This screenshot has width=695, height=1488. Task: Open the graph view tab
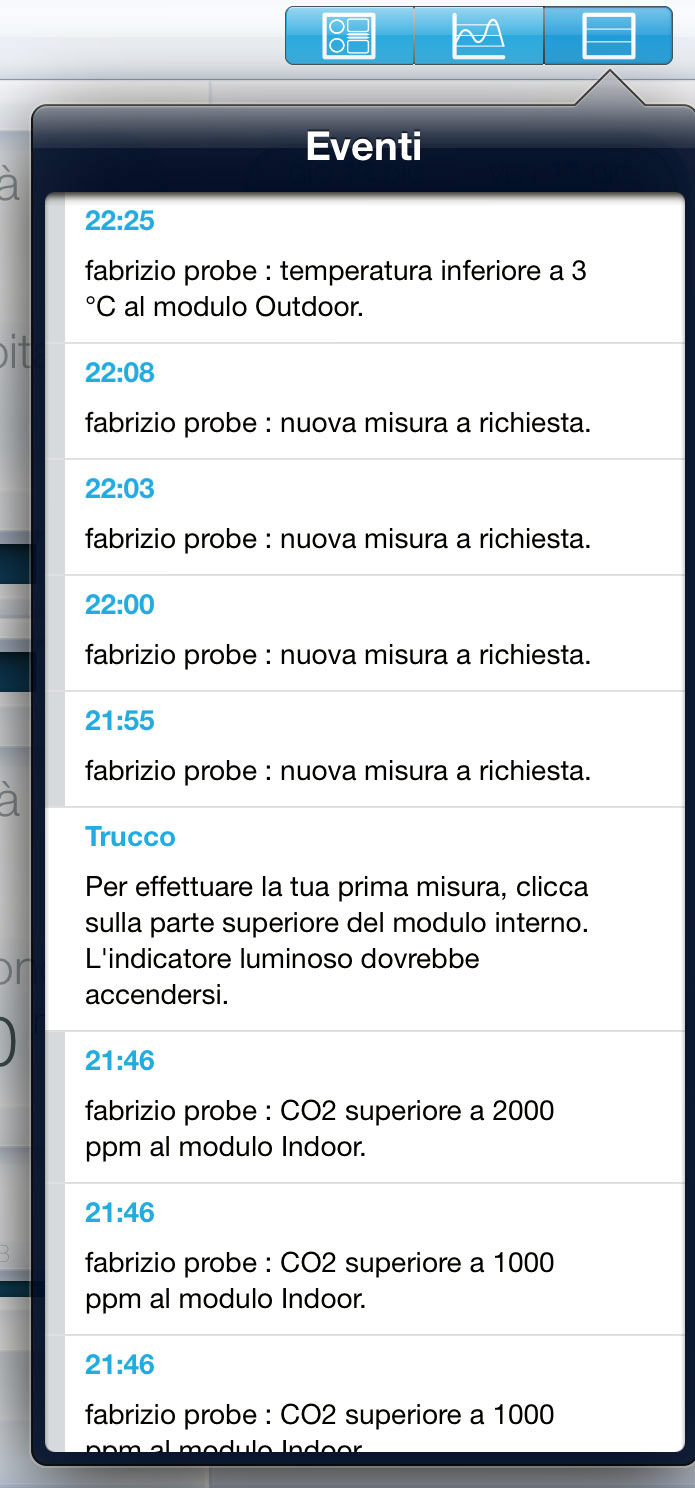point(478,36)
